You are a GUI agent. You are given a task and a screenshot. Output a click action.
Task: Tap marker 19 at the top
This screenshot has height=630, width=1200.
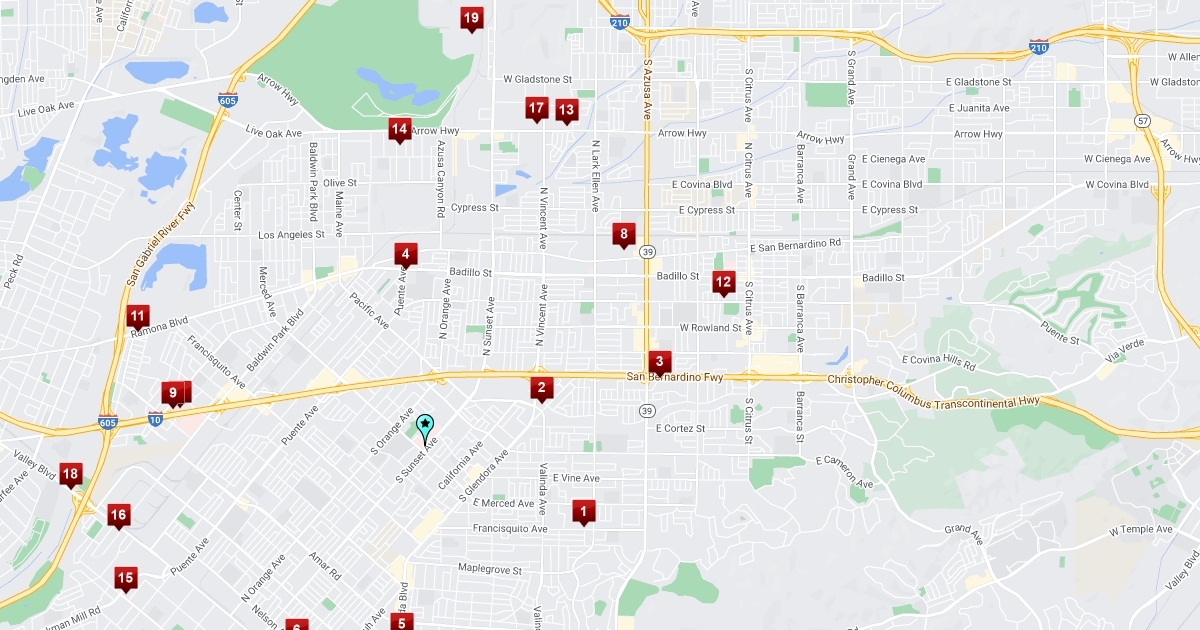tap(471, 17)
